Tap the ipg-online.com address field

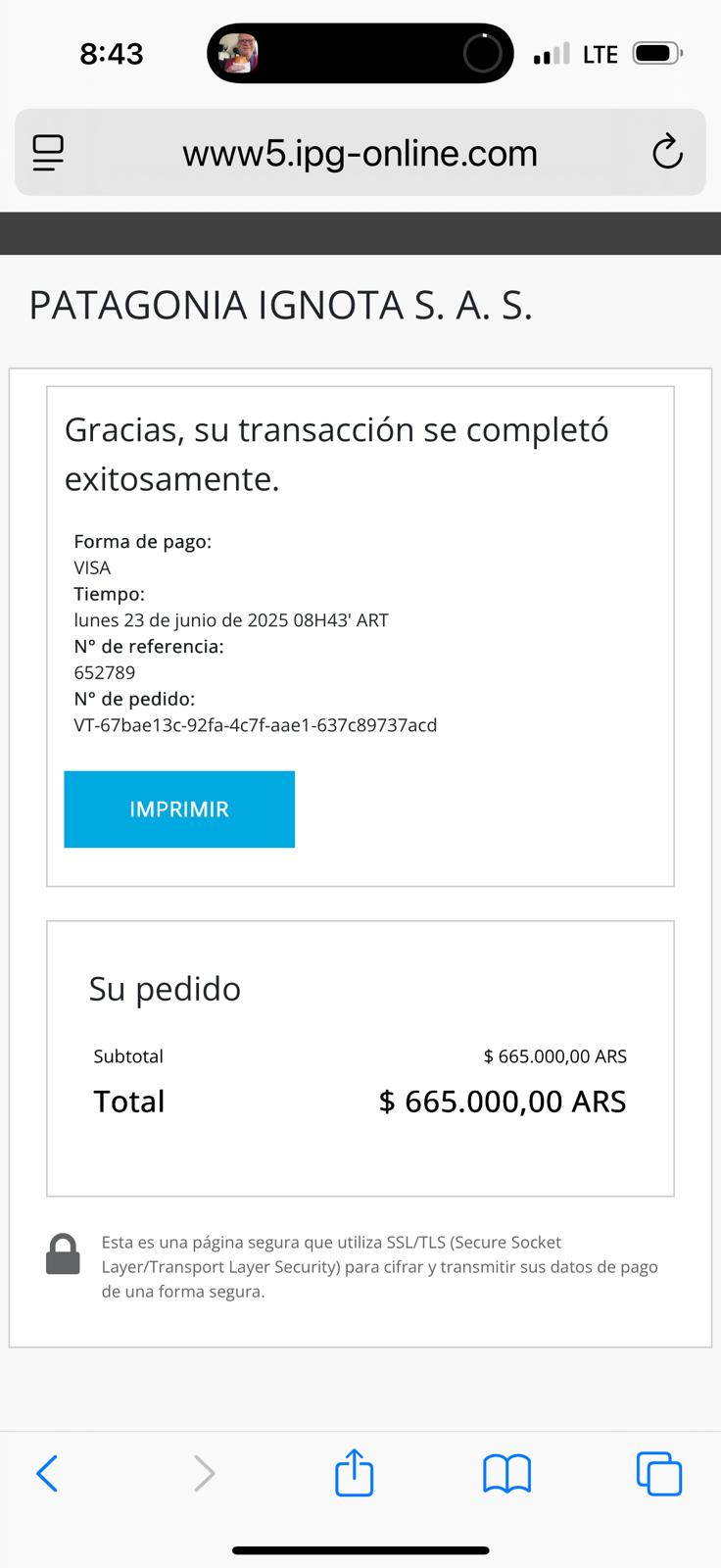(360, 153)
